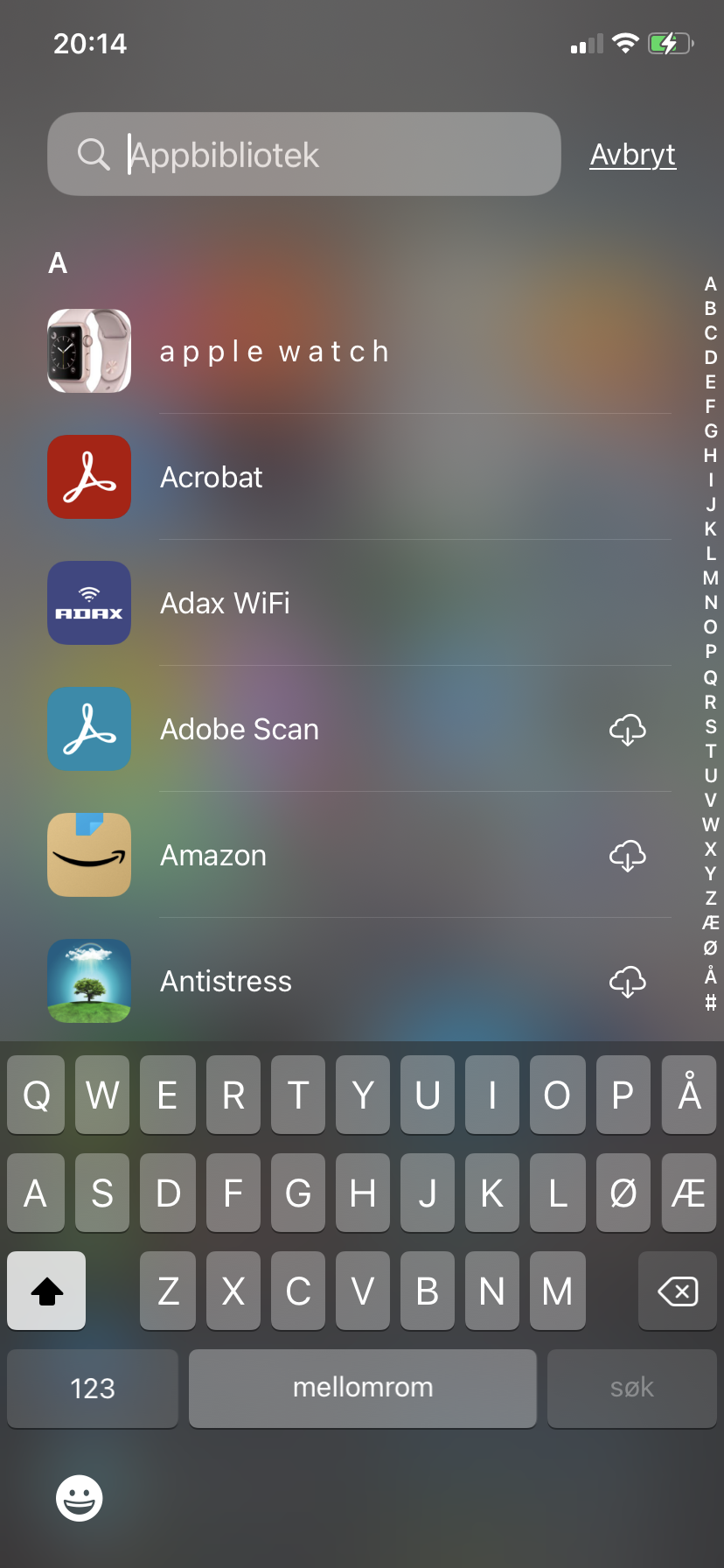
Task: Toggle the shift key
Action: 46,1291
